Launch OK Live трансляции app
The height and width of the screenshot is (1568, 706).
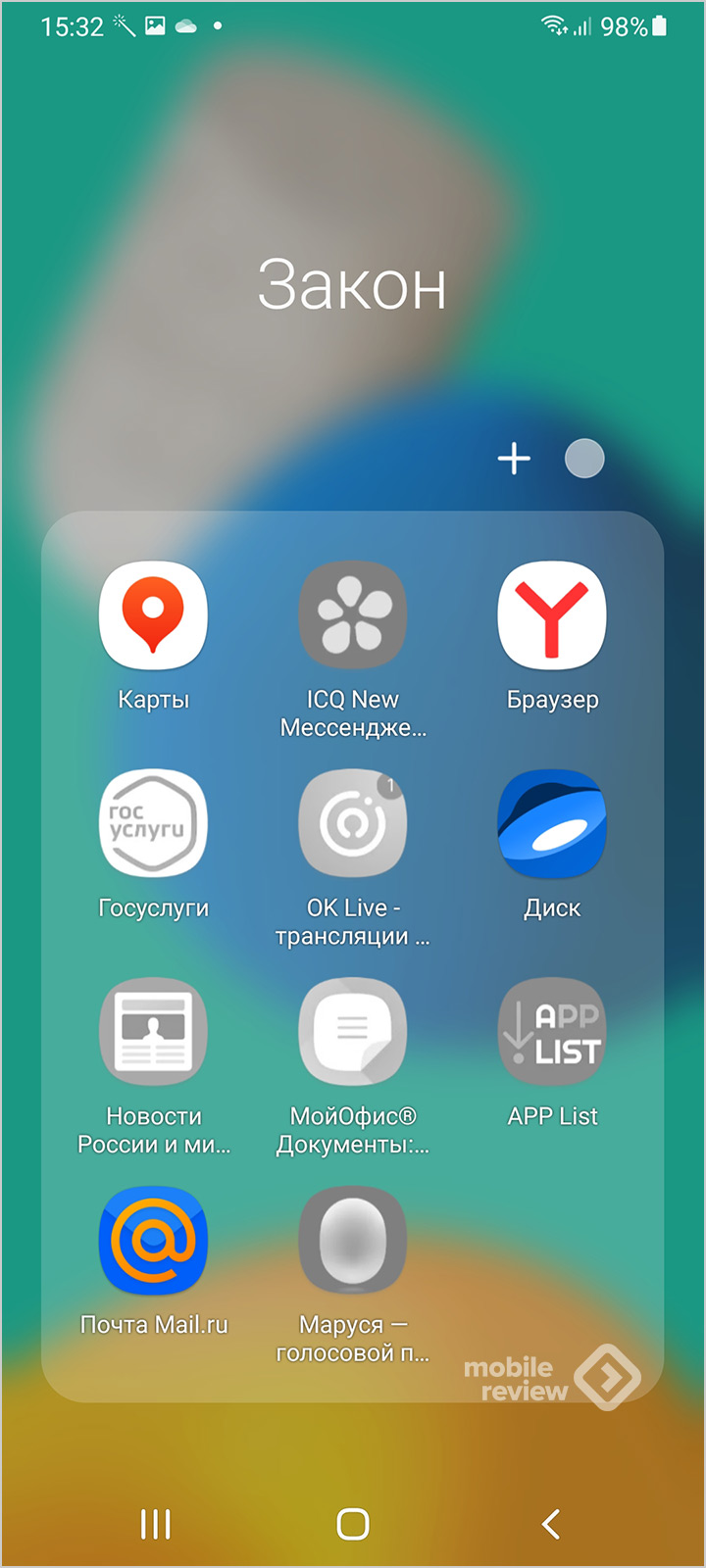(x=352, y=823)
